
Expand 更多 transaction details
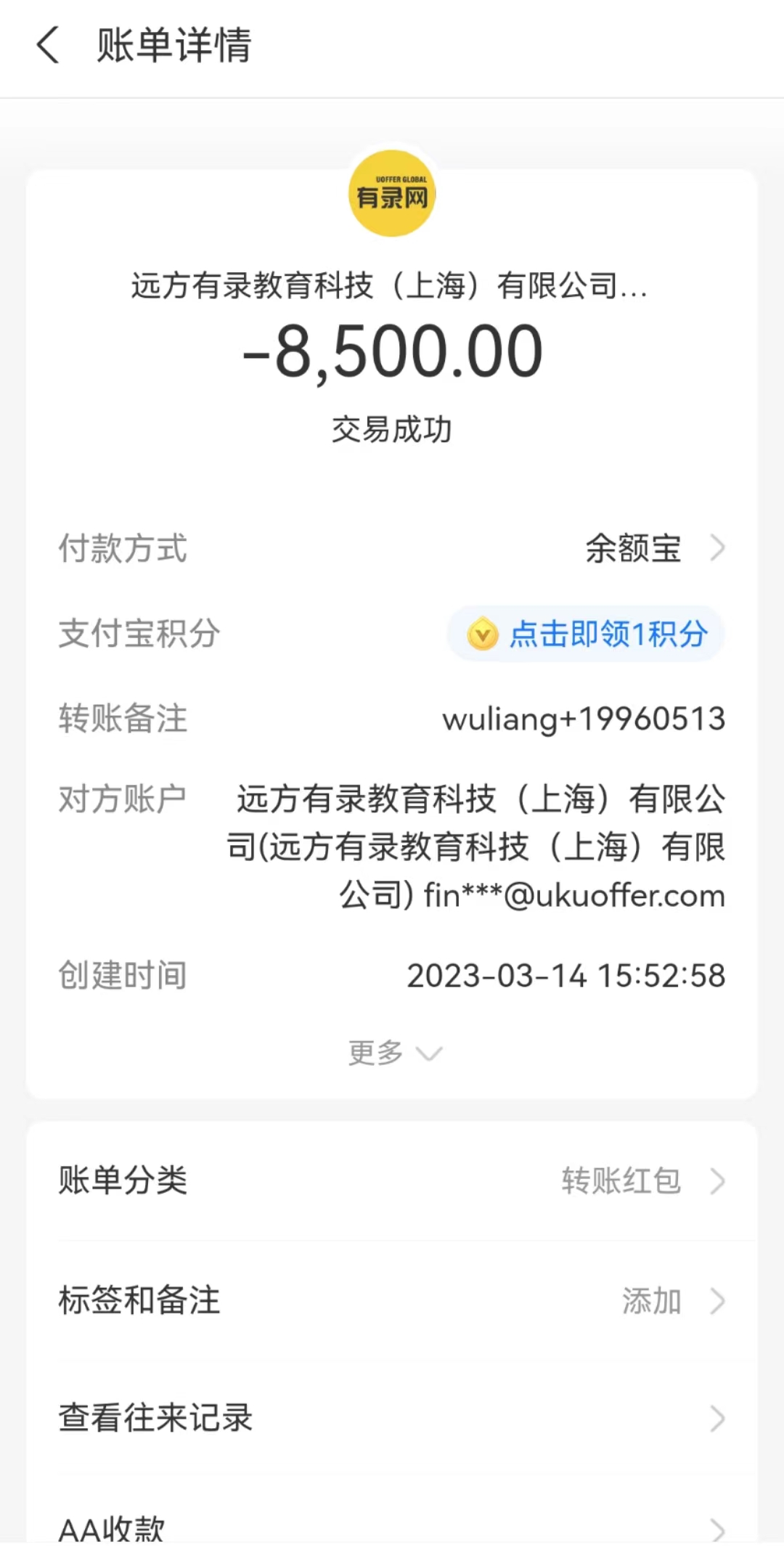tap(393, 1053)
